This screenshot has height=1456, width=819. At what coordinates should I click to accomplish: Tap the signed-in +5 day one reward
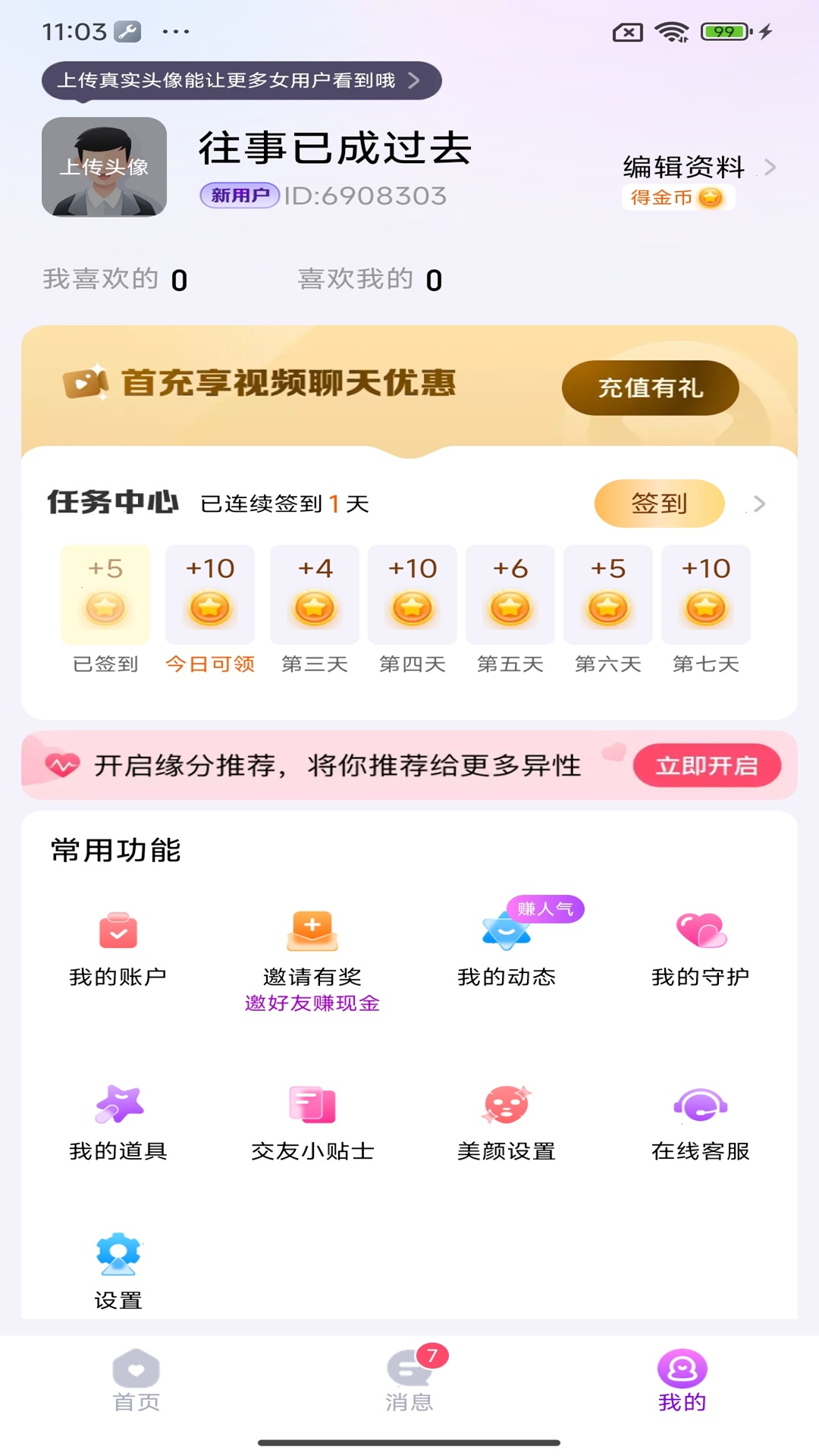[x=105, y=595]
